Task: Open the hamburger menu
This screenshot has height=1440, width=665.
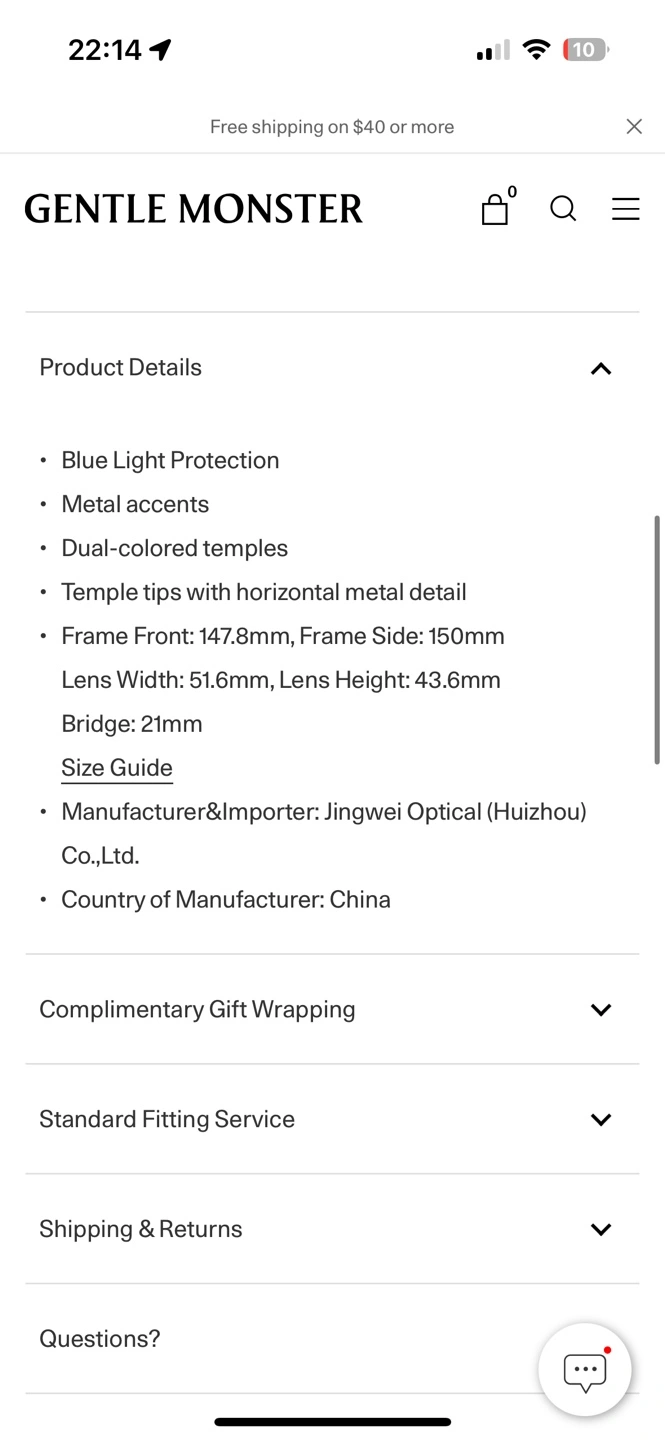Action: tap(625, 208)
